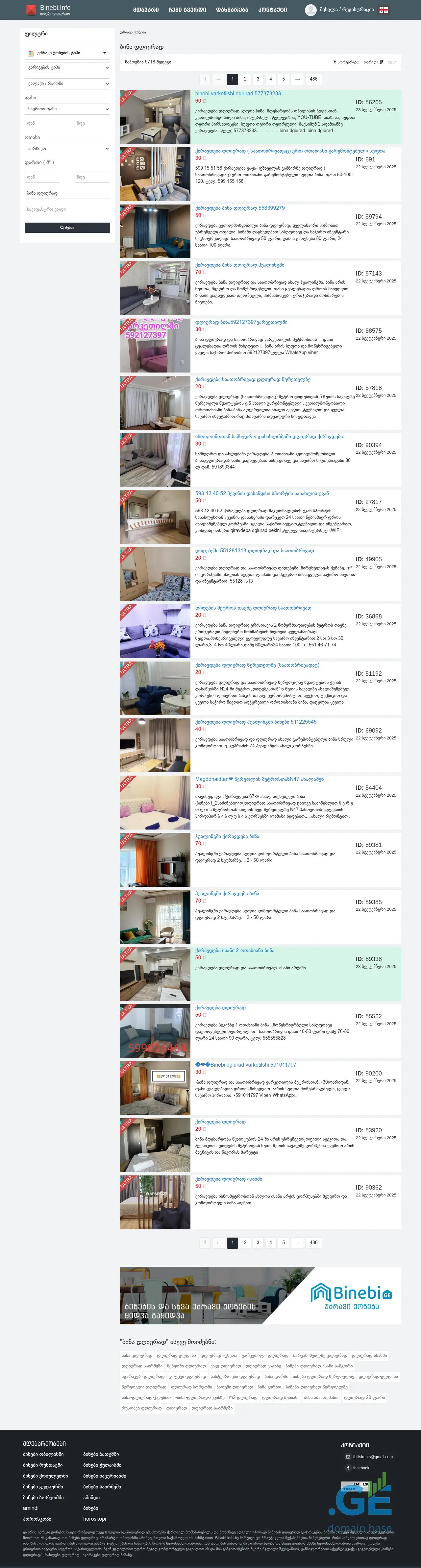Screen dimensions: 421x1568
Task: Open the tbilisirents@gmail.com contact link
Action: coord(372,1457)
